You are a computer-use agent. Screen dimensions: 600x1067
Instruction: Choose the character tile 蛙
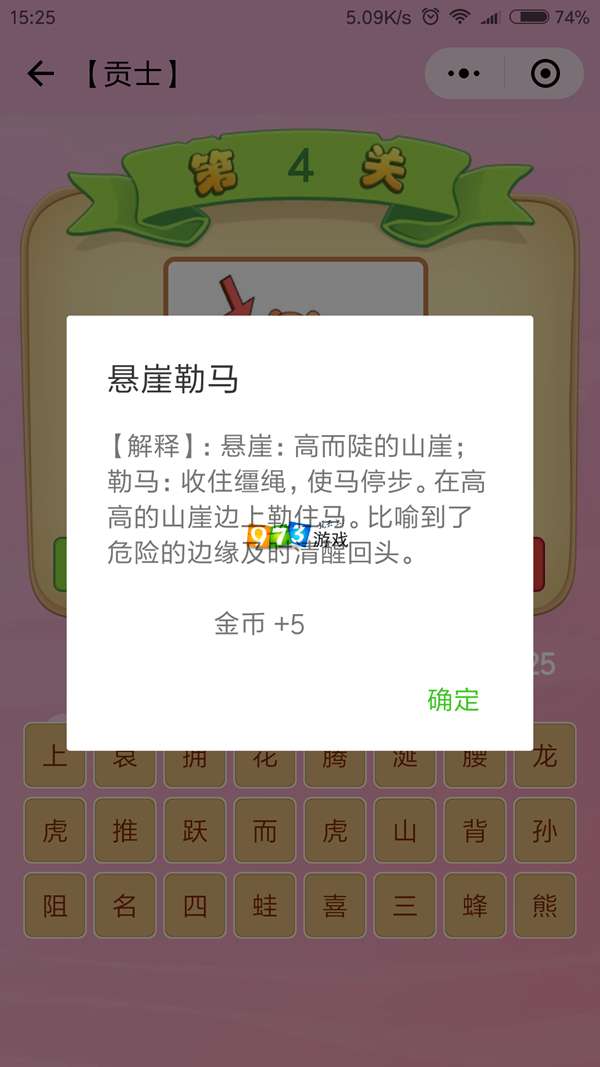[265, 906]
